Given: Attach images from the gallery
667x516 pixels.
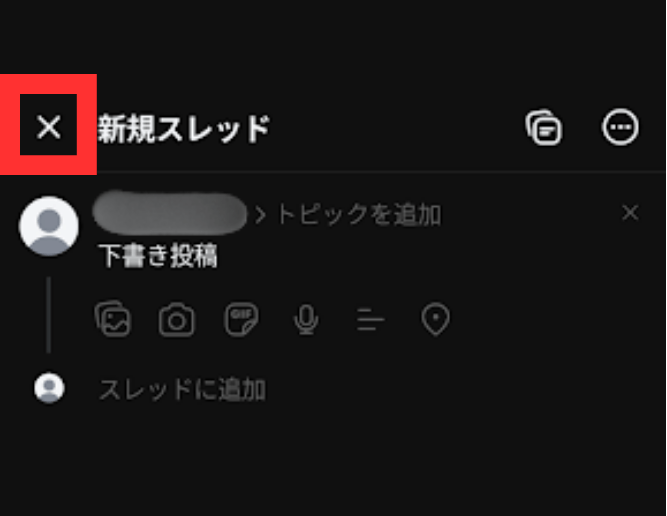Looking at the screenshot, I should click(x=112, y=320).
